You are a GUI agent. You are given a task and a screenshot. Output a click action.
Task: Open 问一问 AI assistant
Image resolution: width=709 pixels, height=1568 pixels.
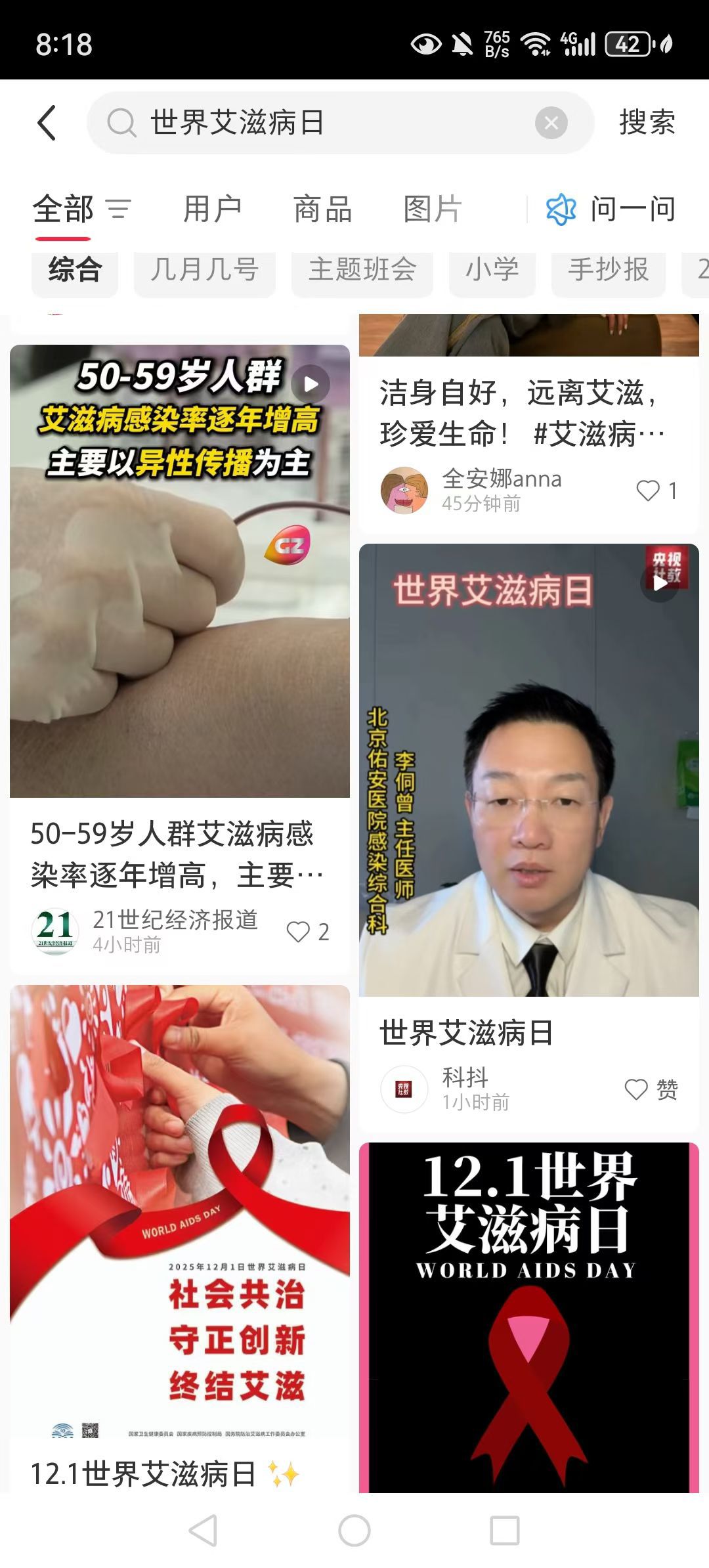(611, 209)
